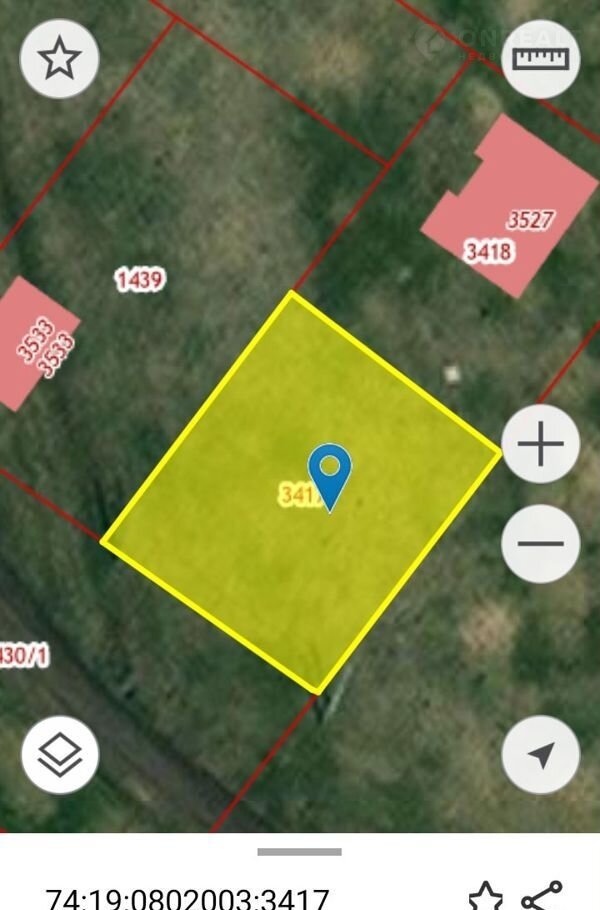Zoom in with the plus button

pos(541,444)
